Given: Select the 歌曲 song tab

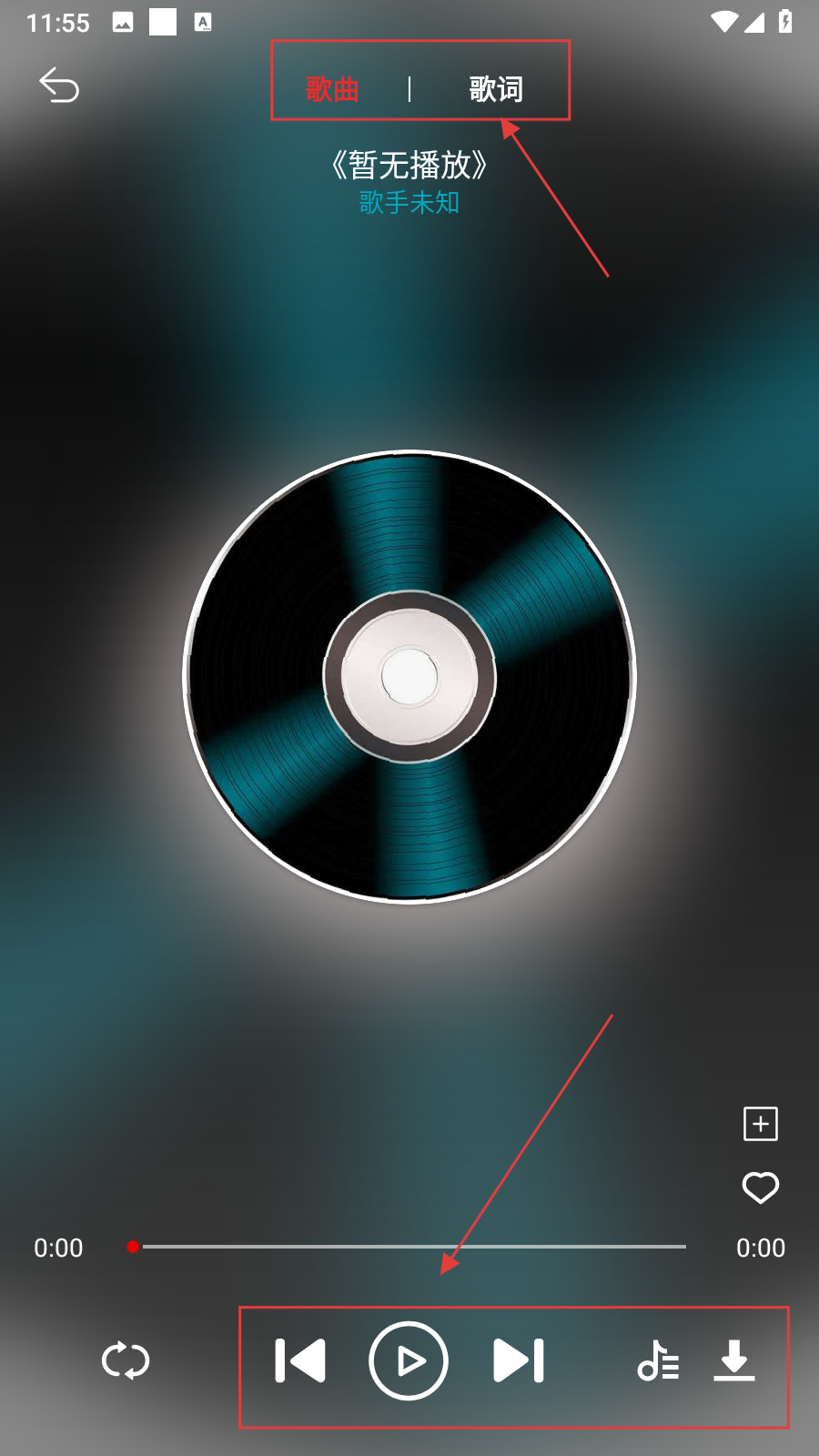Looking at the screenshot, I should click(x=332, y=89).
